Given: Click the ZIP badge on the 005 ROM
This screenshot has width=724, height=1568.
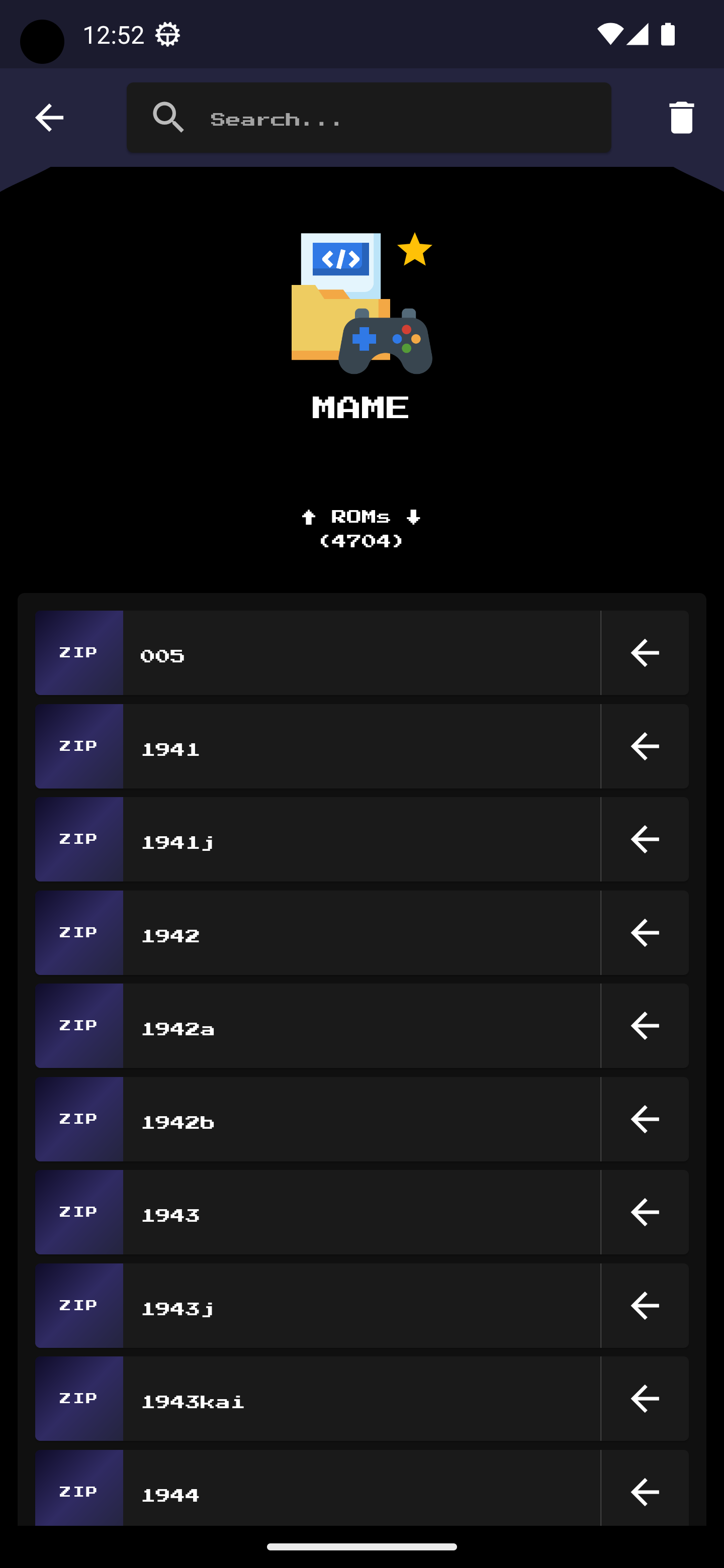Looking at the screenshot, I should tap(78, 652).
